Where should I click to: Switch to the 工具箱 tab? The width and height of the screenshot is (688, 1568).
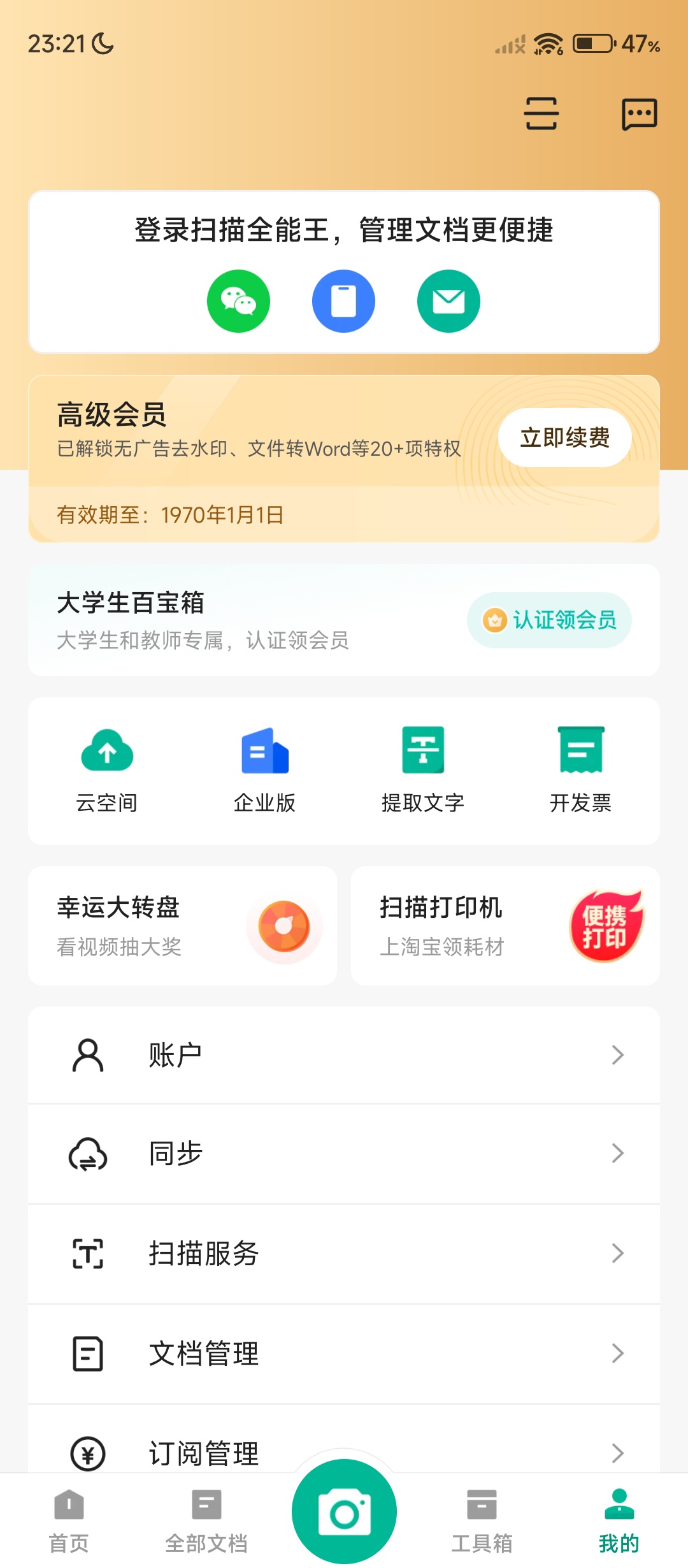point(483,1523)
